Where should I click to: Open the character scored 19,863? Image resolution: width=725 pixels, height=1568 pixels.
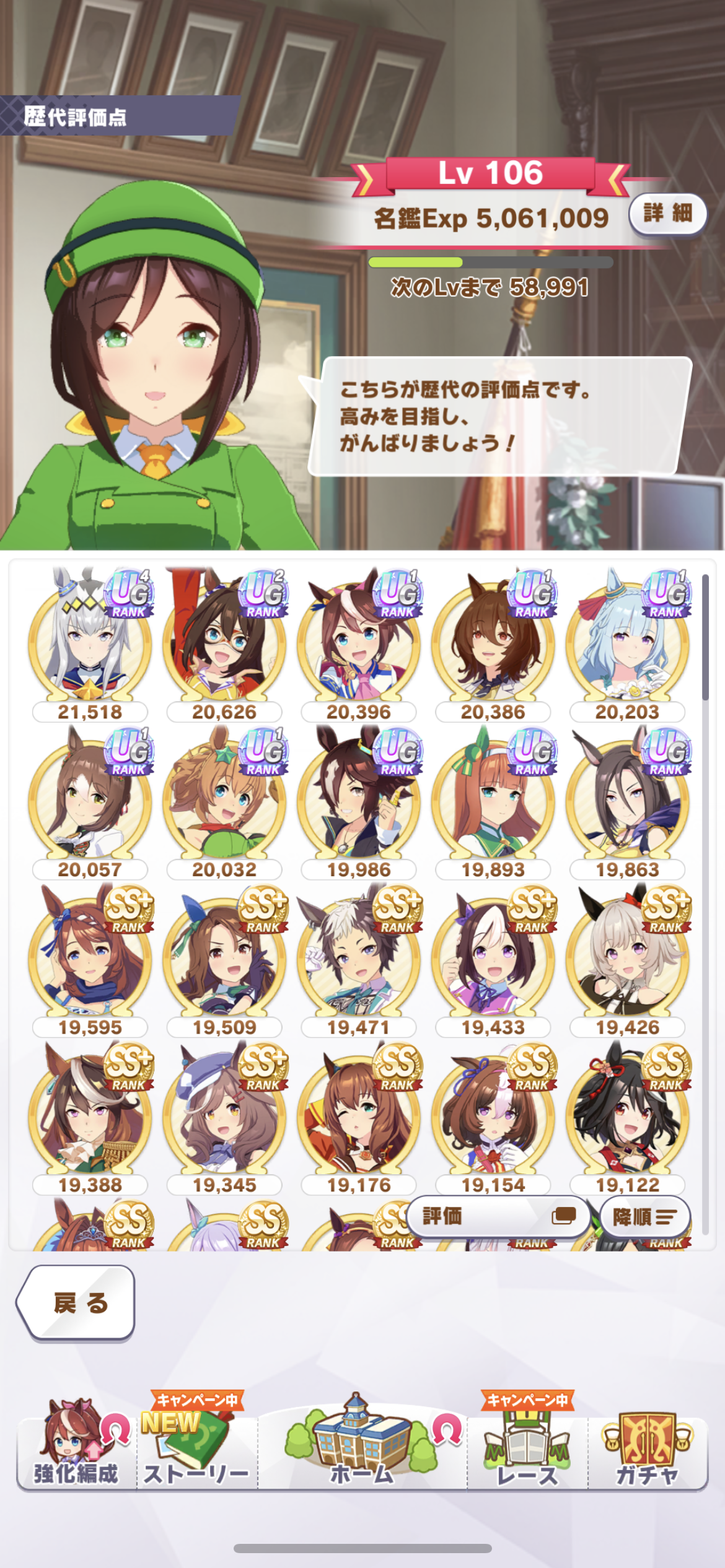tap(627, 802)
